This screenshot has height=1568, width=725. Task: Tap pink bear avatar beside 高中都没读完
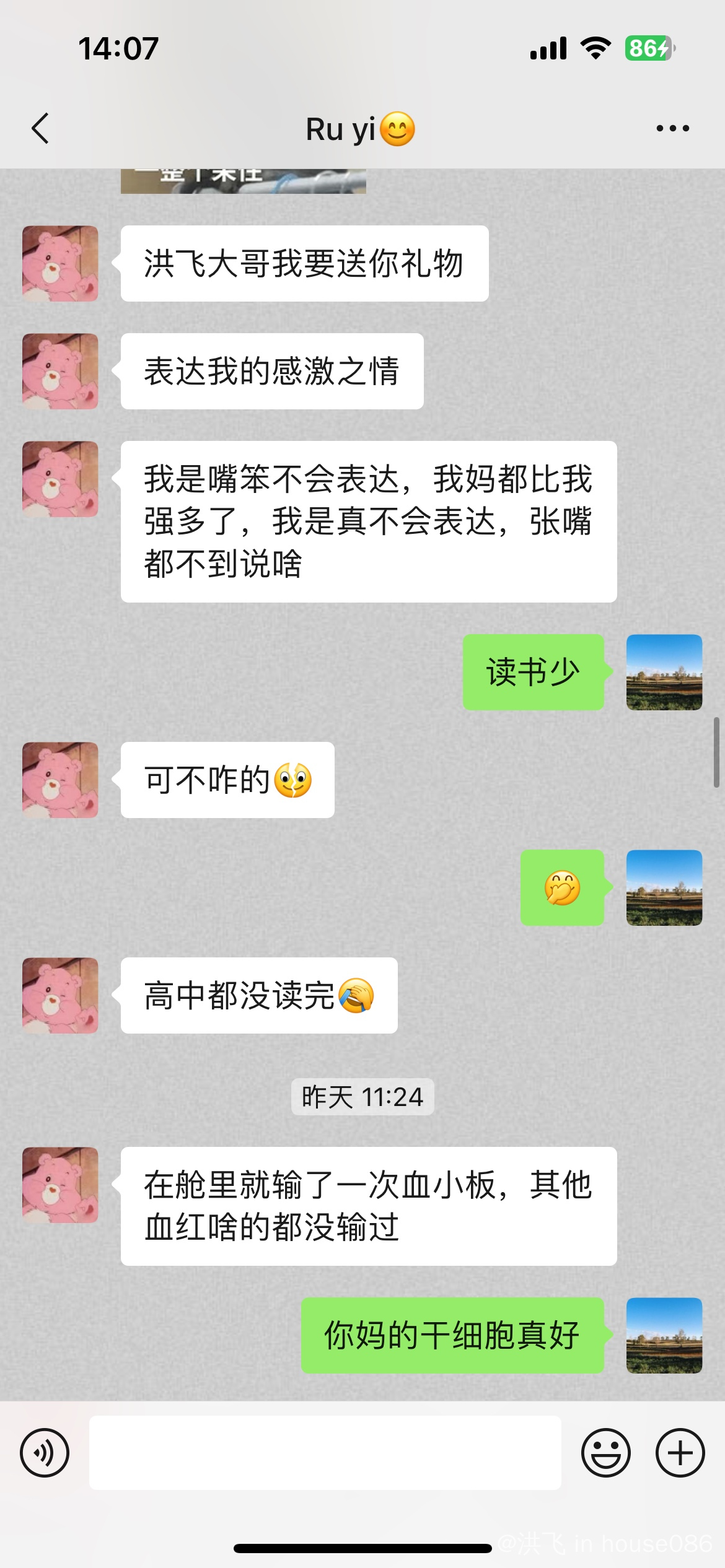point(60,996)
